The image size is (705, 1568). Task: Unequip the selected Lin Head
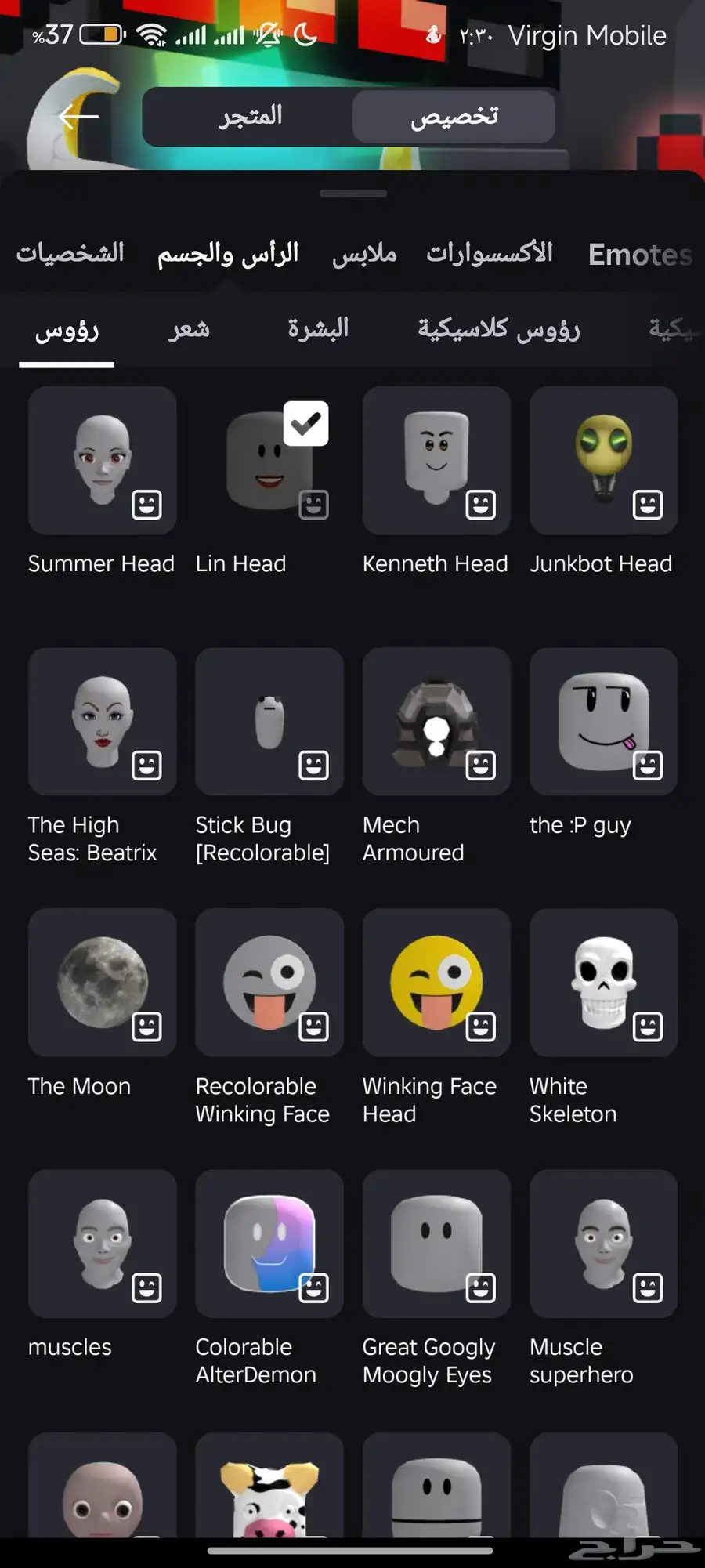pos(269,461)
